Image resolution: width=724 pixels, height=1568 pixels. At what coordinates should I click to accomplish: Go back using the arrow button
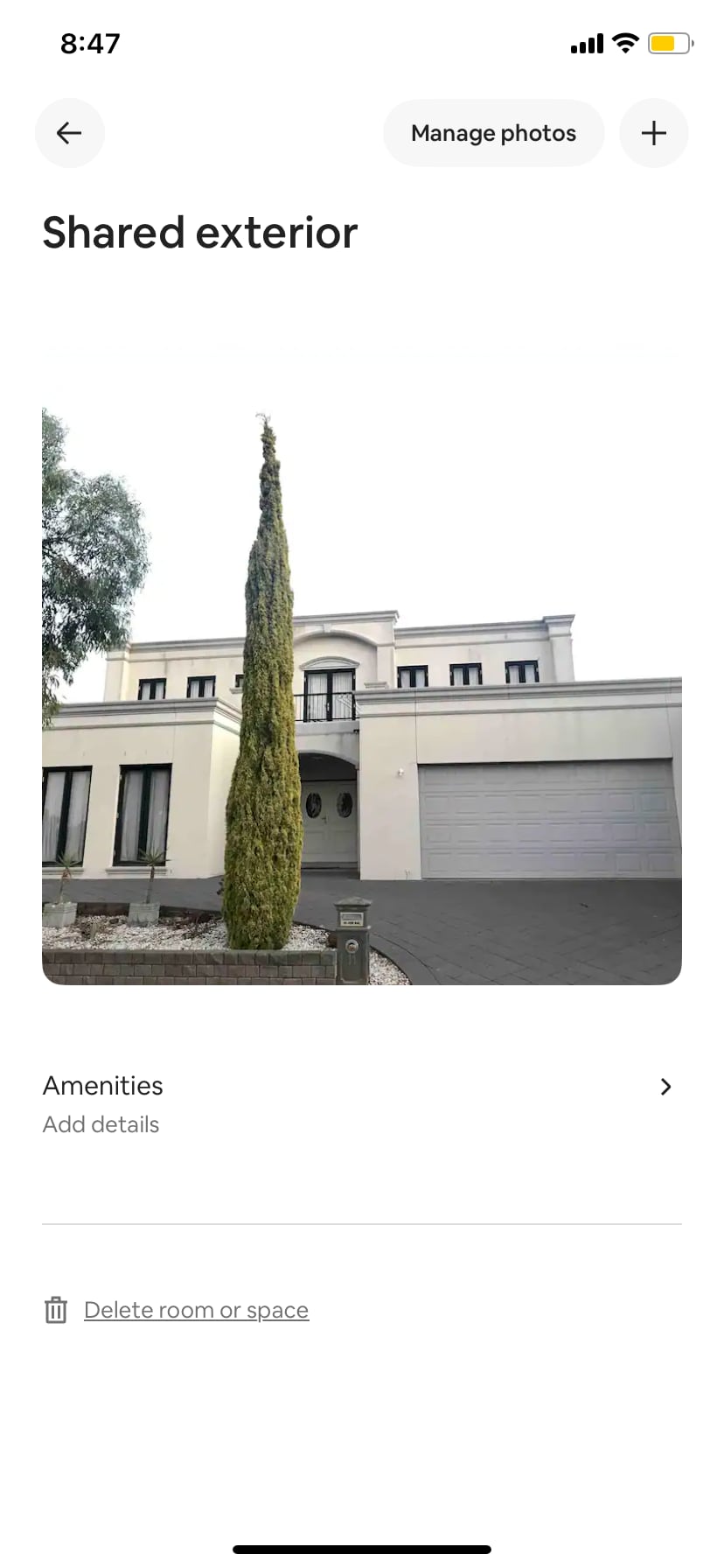point(69,133)
